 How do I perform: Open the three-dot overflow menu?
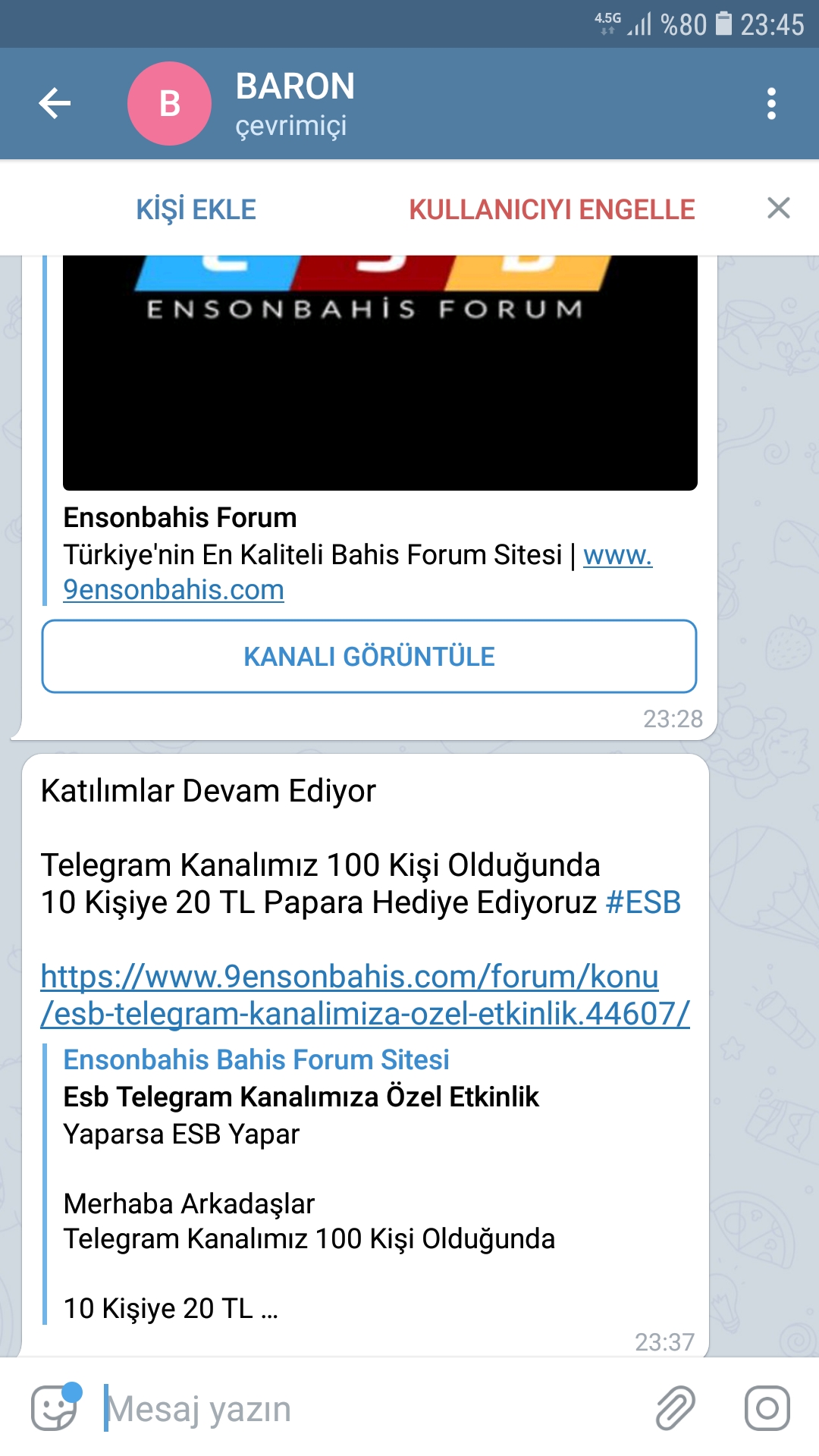click(x=771, y=104)
